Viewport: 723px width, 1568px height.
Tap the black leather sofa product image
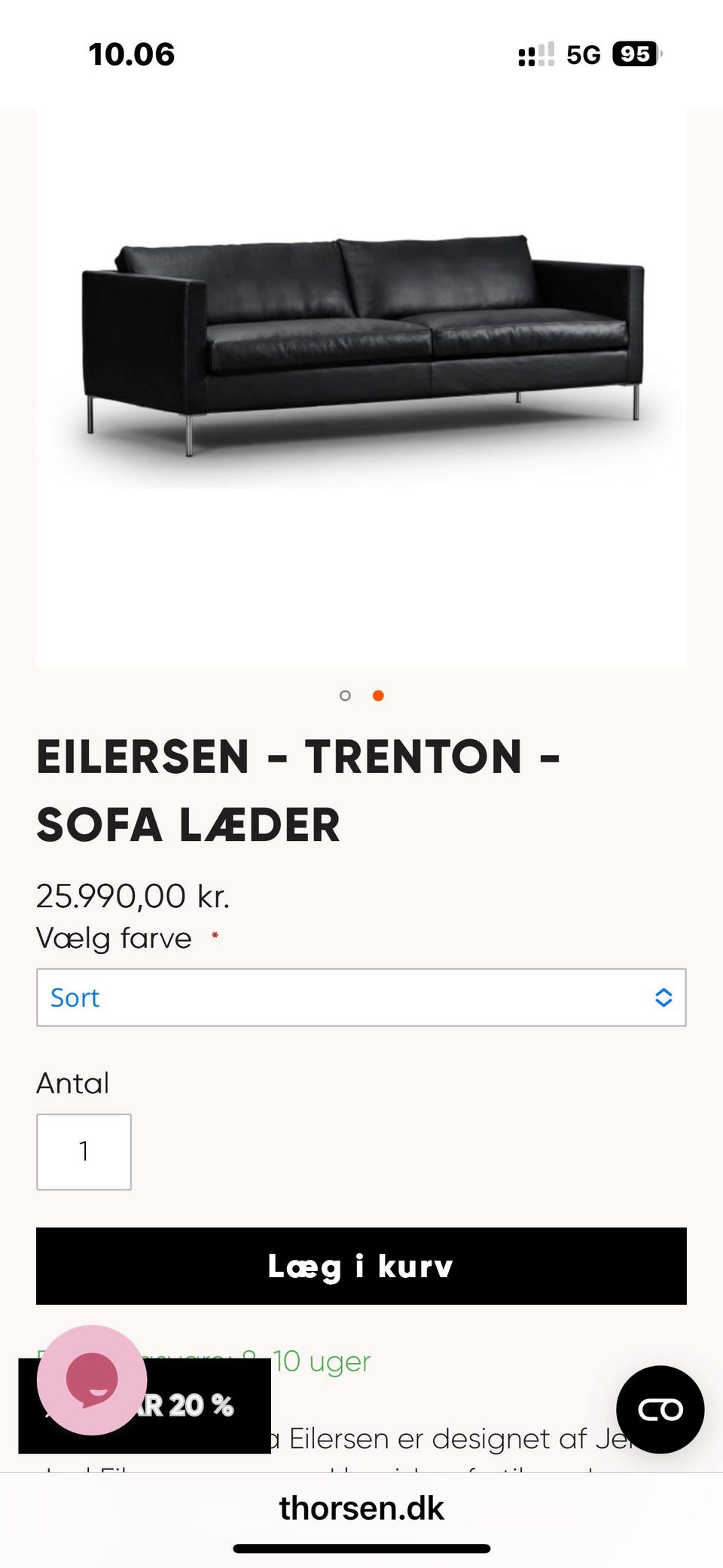361,347
